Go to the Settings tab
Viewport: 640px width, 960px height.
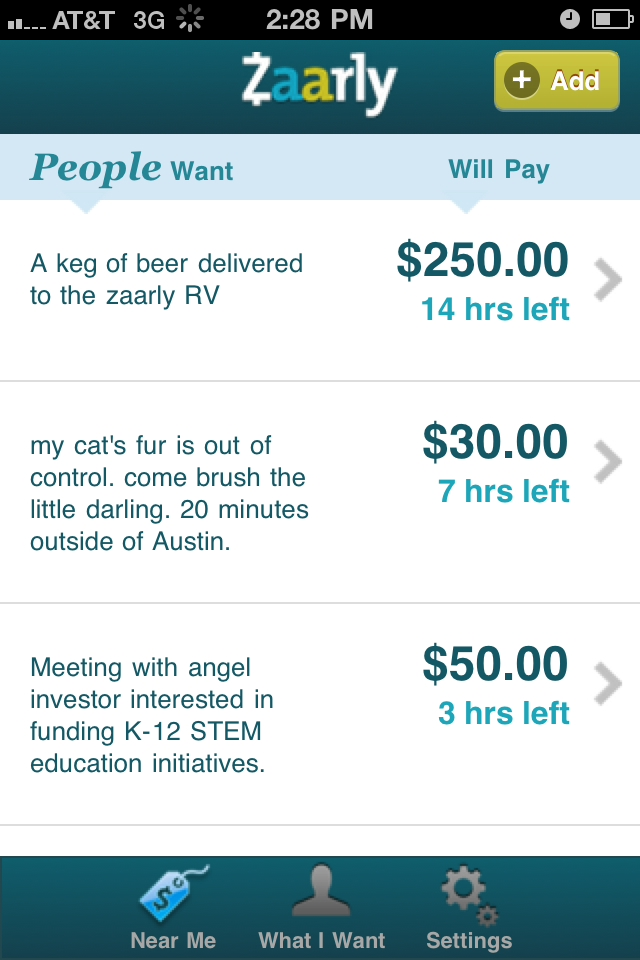coord(468,908)
